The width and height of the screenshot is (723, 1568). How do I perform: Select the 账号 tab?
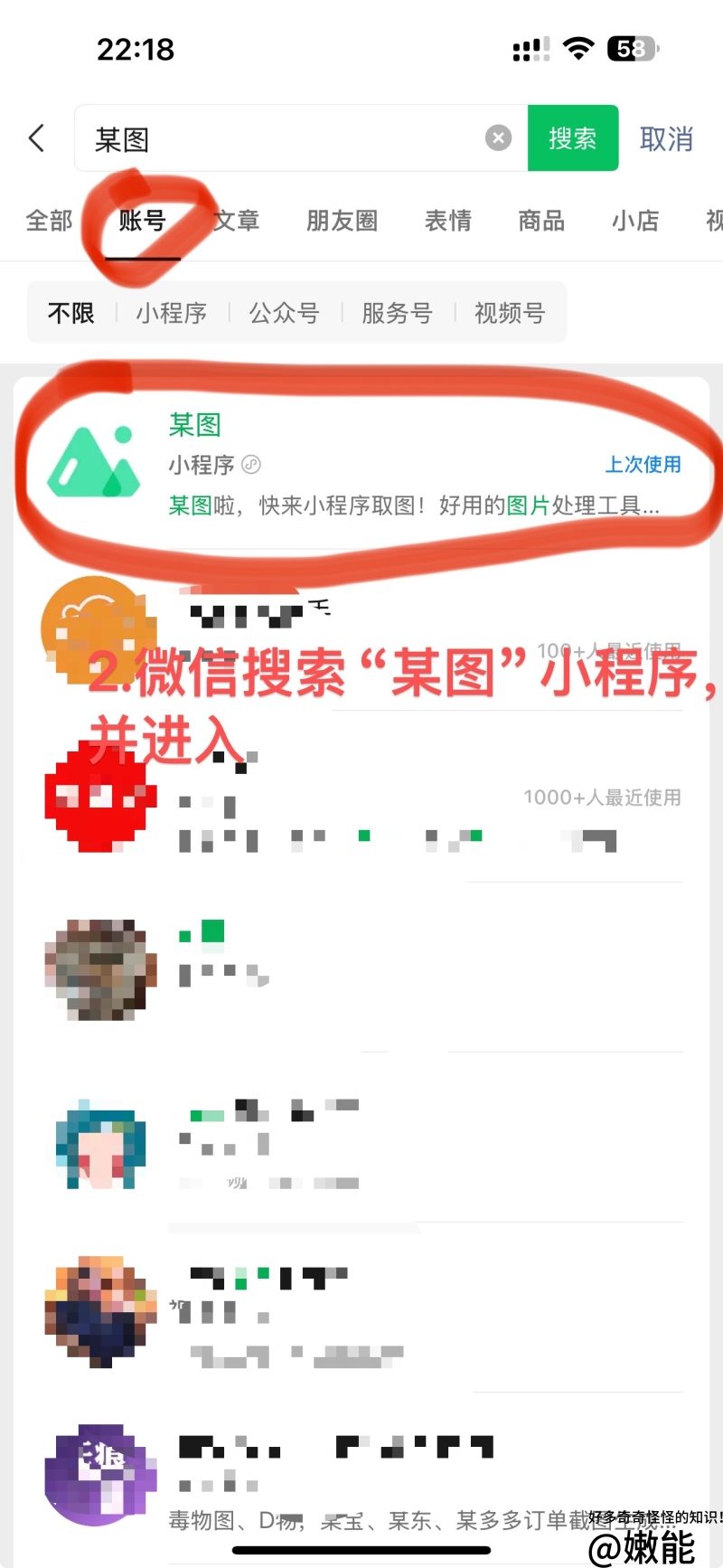143,221
